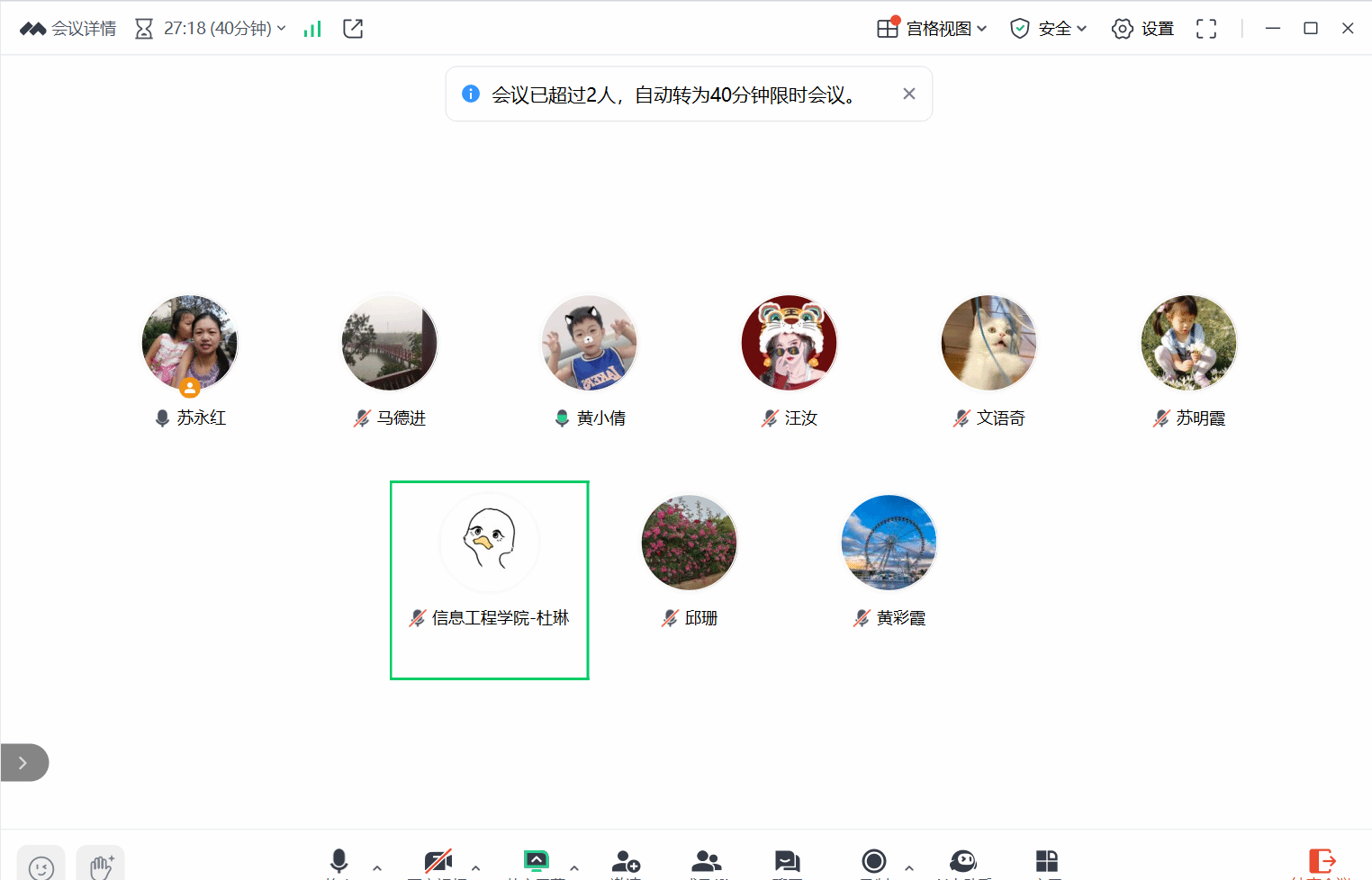
Task: Turn on the camera video
Action: (x=438, y=862)
